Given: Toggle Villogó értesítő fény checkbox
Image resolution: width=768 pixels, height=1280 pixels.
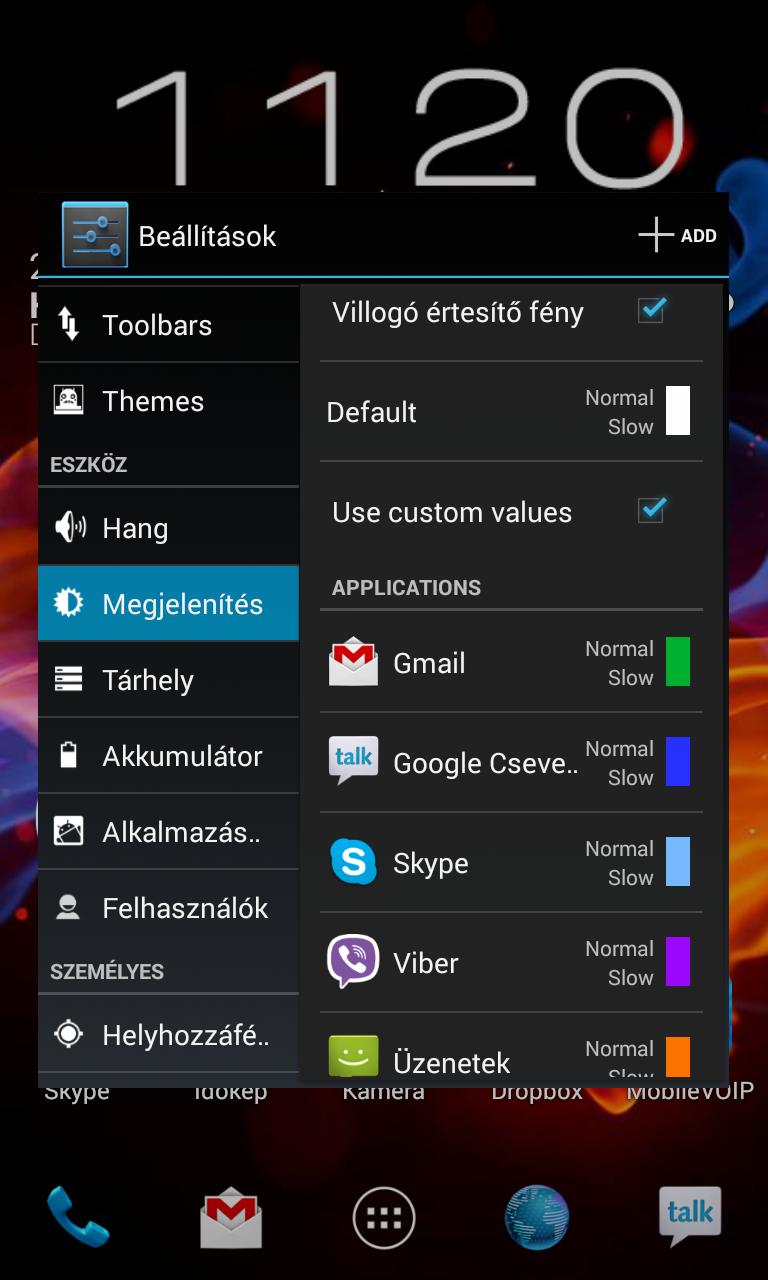Looking at the screenshot, I should (x=652, y=311).
